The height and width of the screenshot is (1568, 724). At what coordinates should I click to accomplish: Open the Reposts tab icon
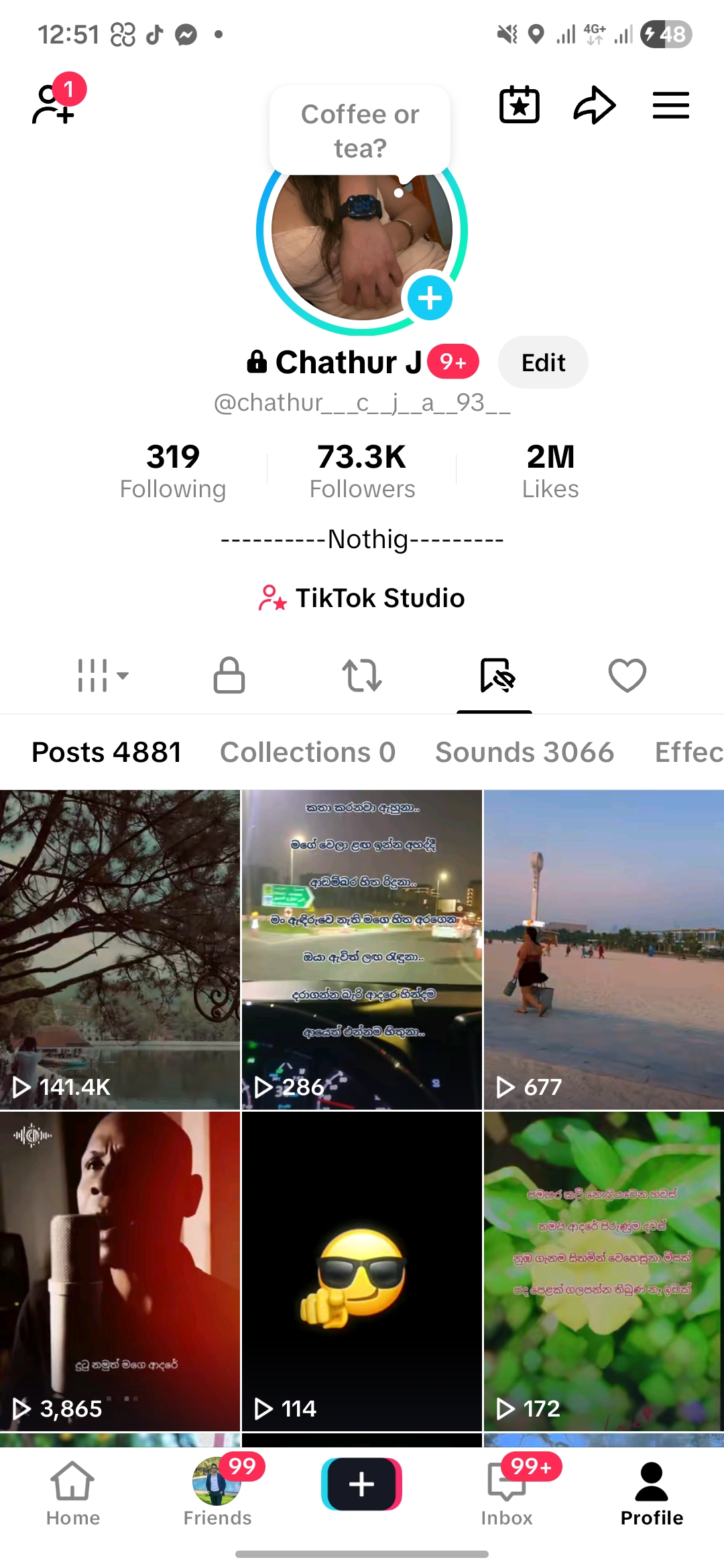pos(361,677)
